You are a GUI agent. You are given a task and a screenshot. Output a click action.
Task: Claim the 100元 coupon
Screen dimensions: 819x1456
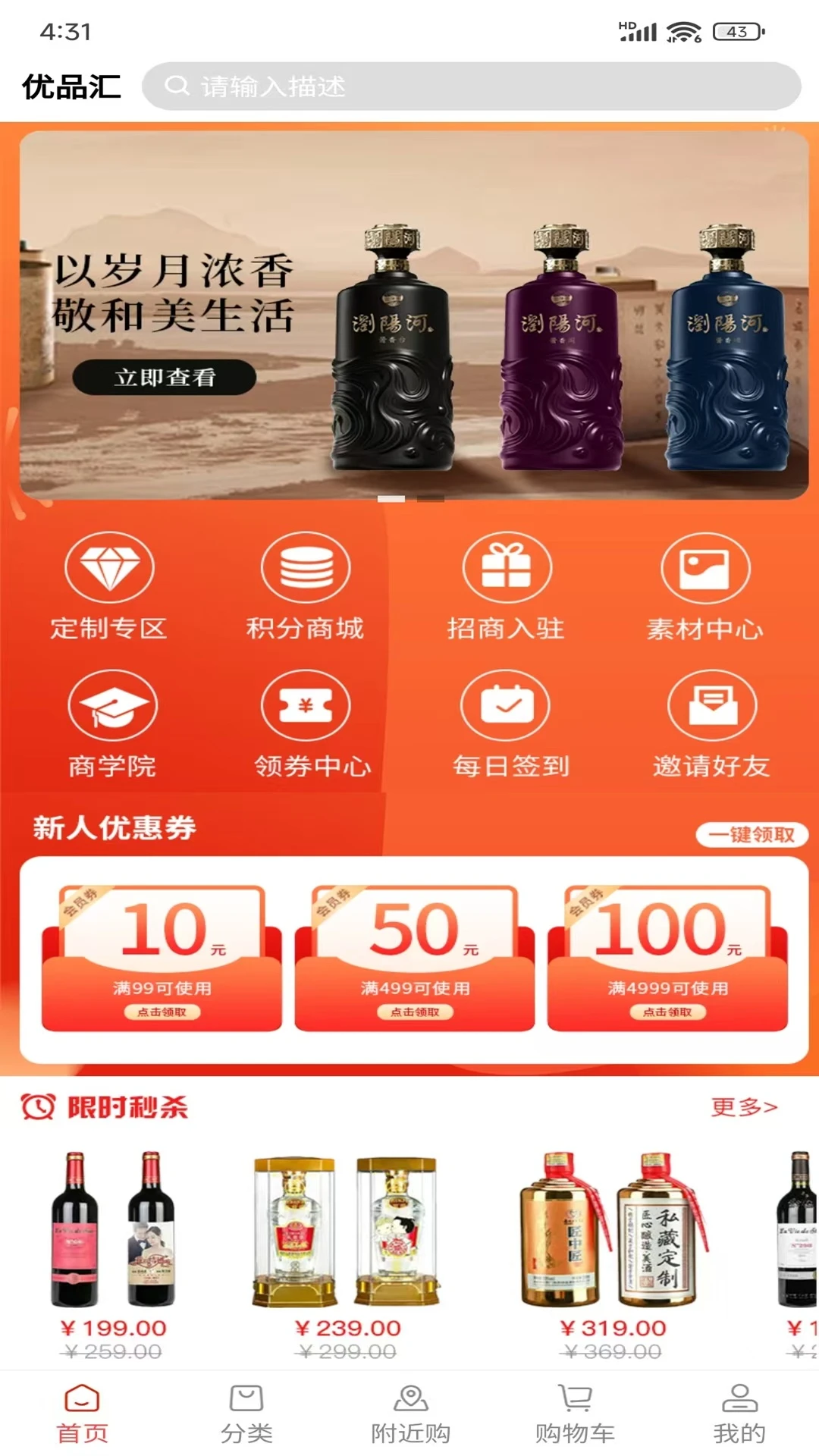(x=667, y=1012)
